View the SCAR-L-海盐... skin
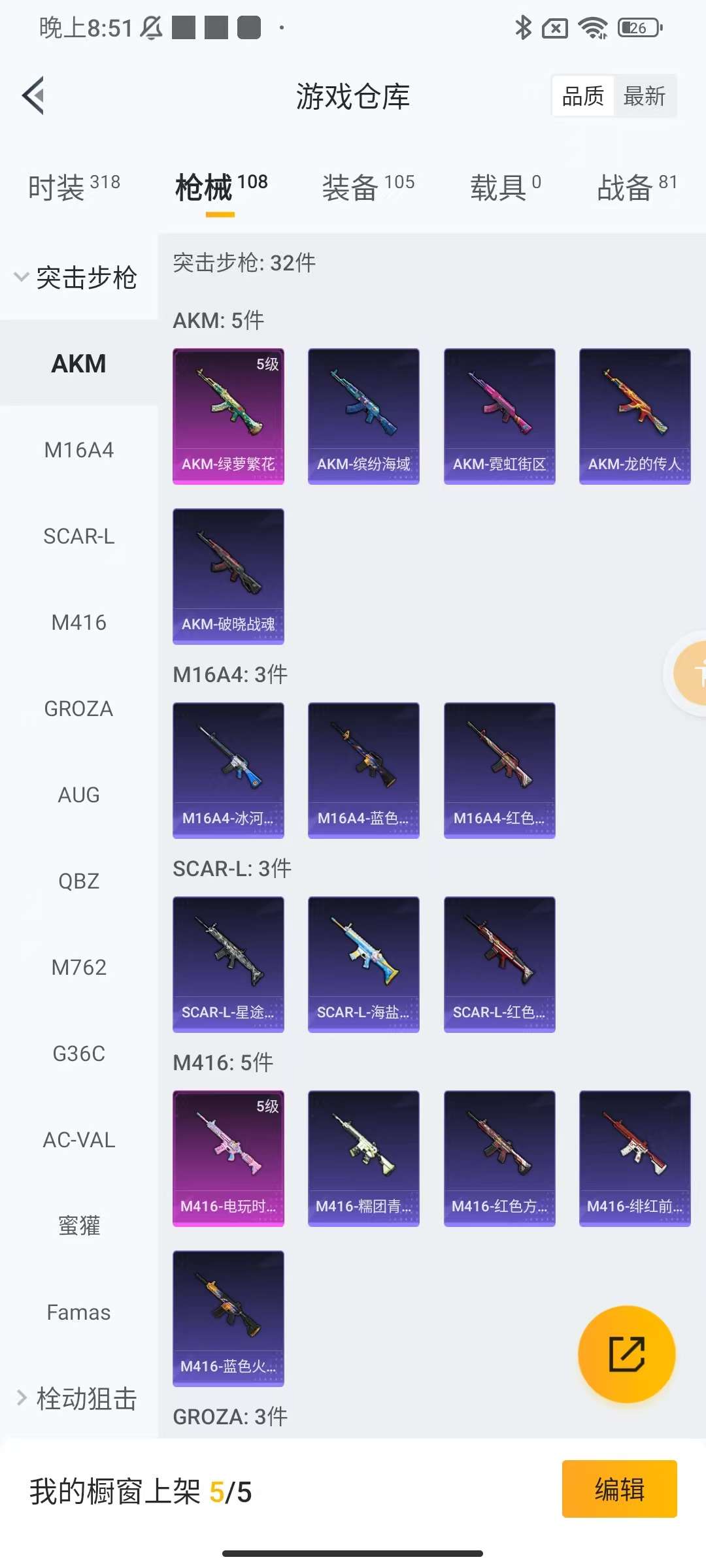 (363, 964)
